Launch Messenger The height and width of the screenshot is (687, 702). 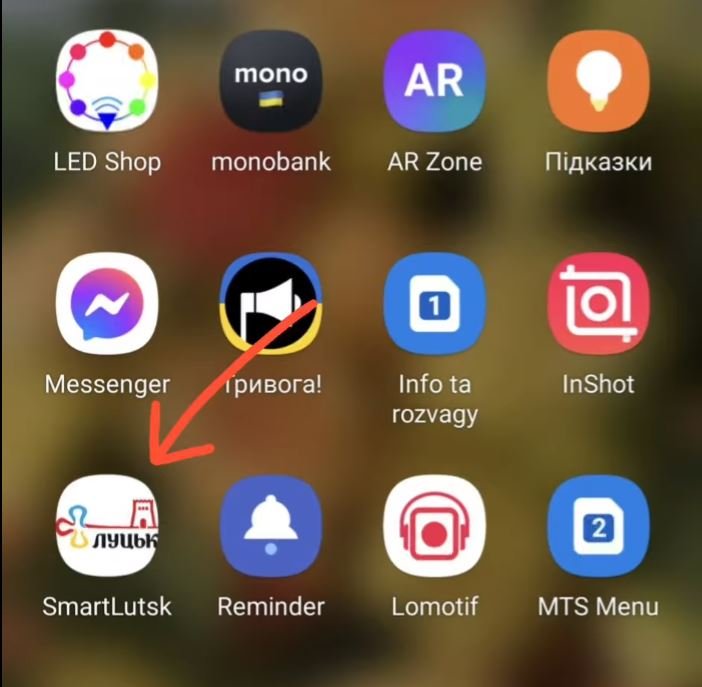pos(107,305)
